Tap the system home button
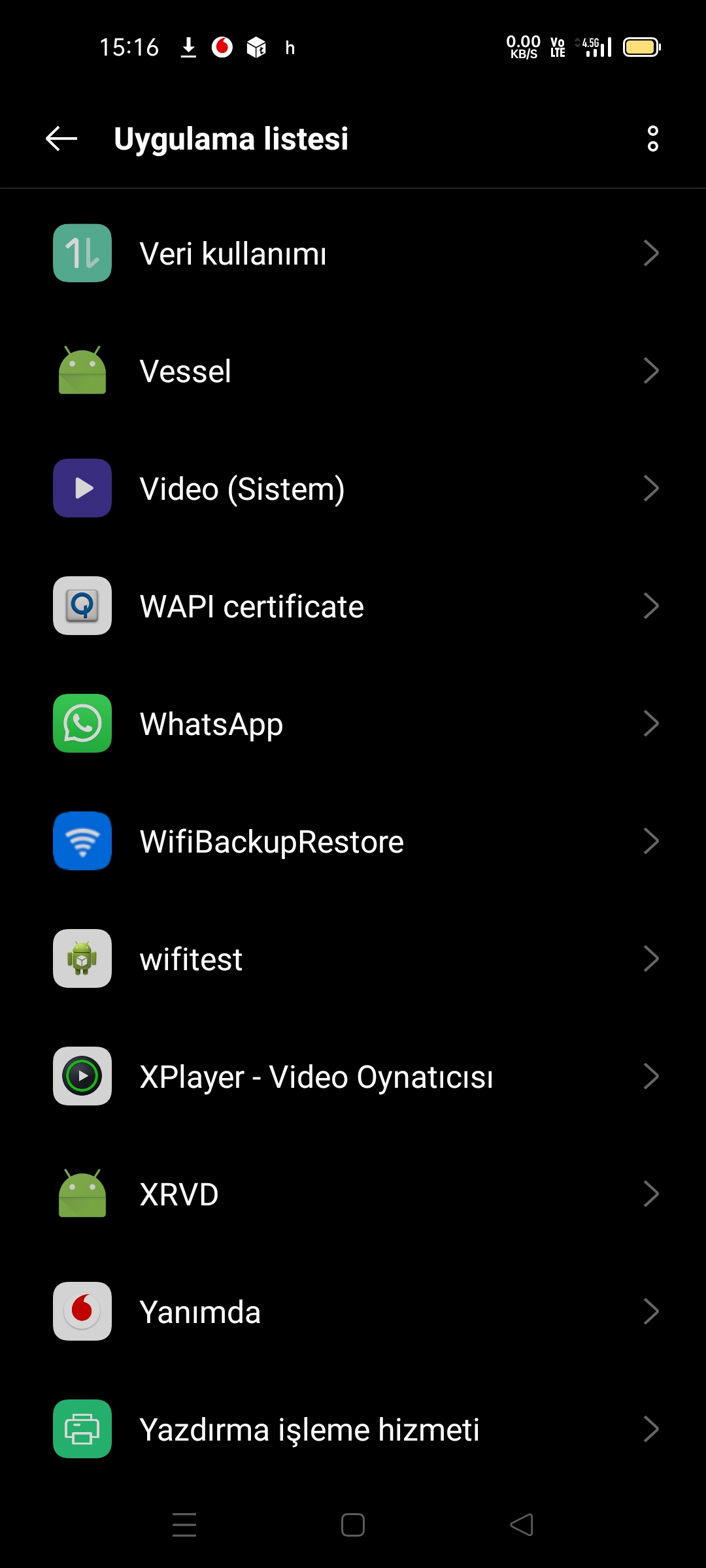The image size is (706, 1568). click(353, 1525)
